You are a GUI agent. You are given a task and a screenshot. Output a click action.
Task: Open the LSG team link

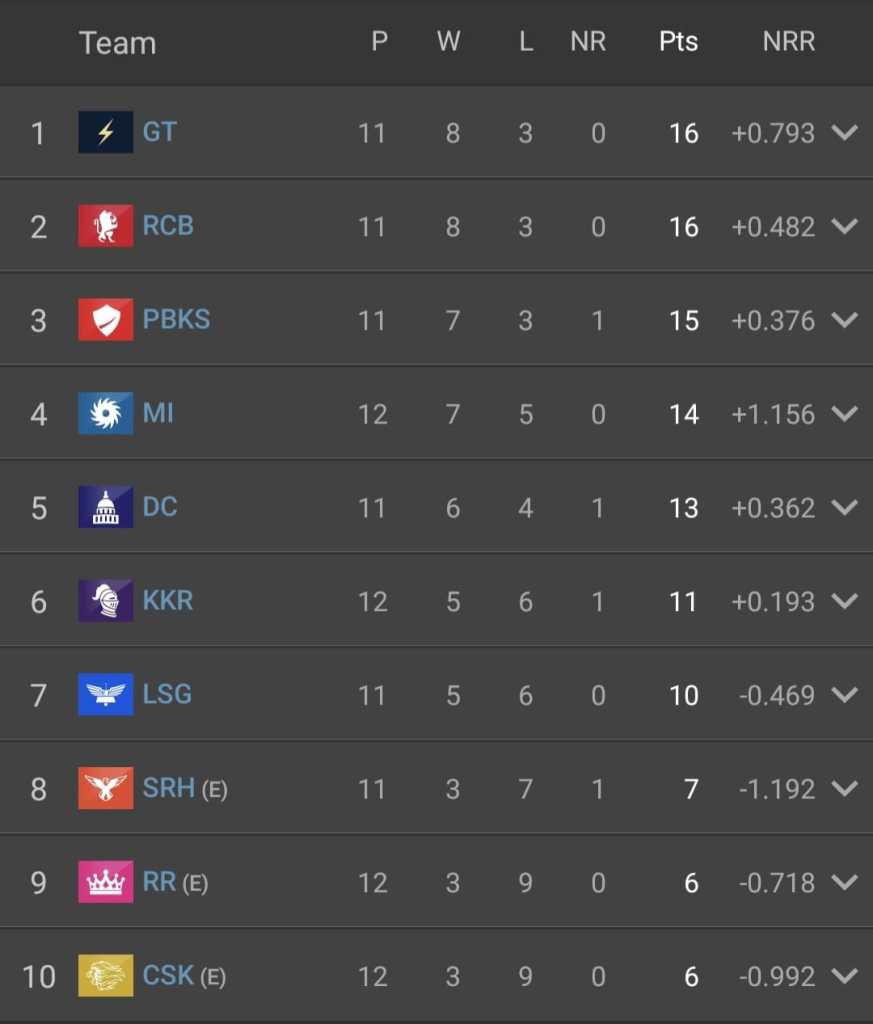(167, 694)
